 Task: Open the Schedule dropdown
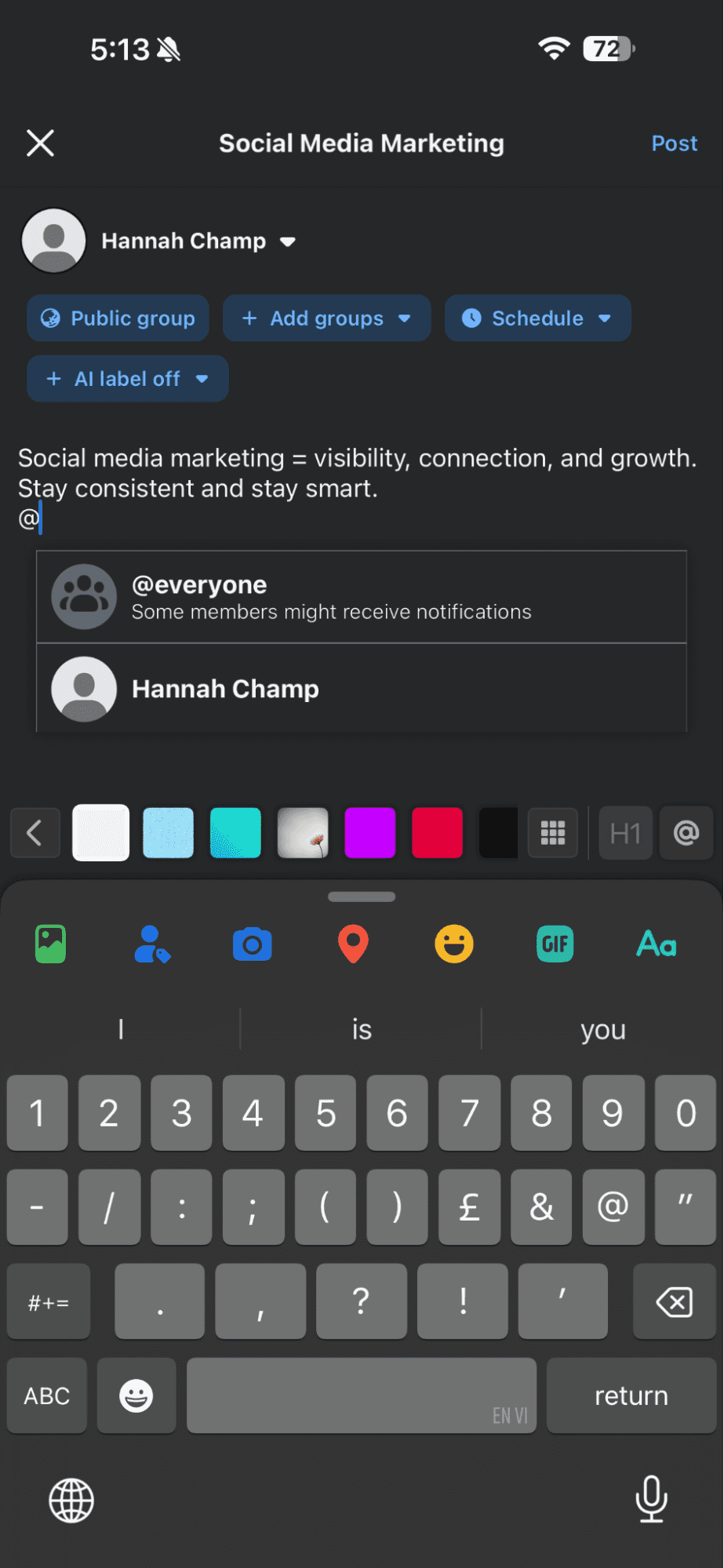click(x=537, y=318)
